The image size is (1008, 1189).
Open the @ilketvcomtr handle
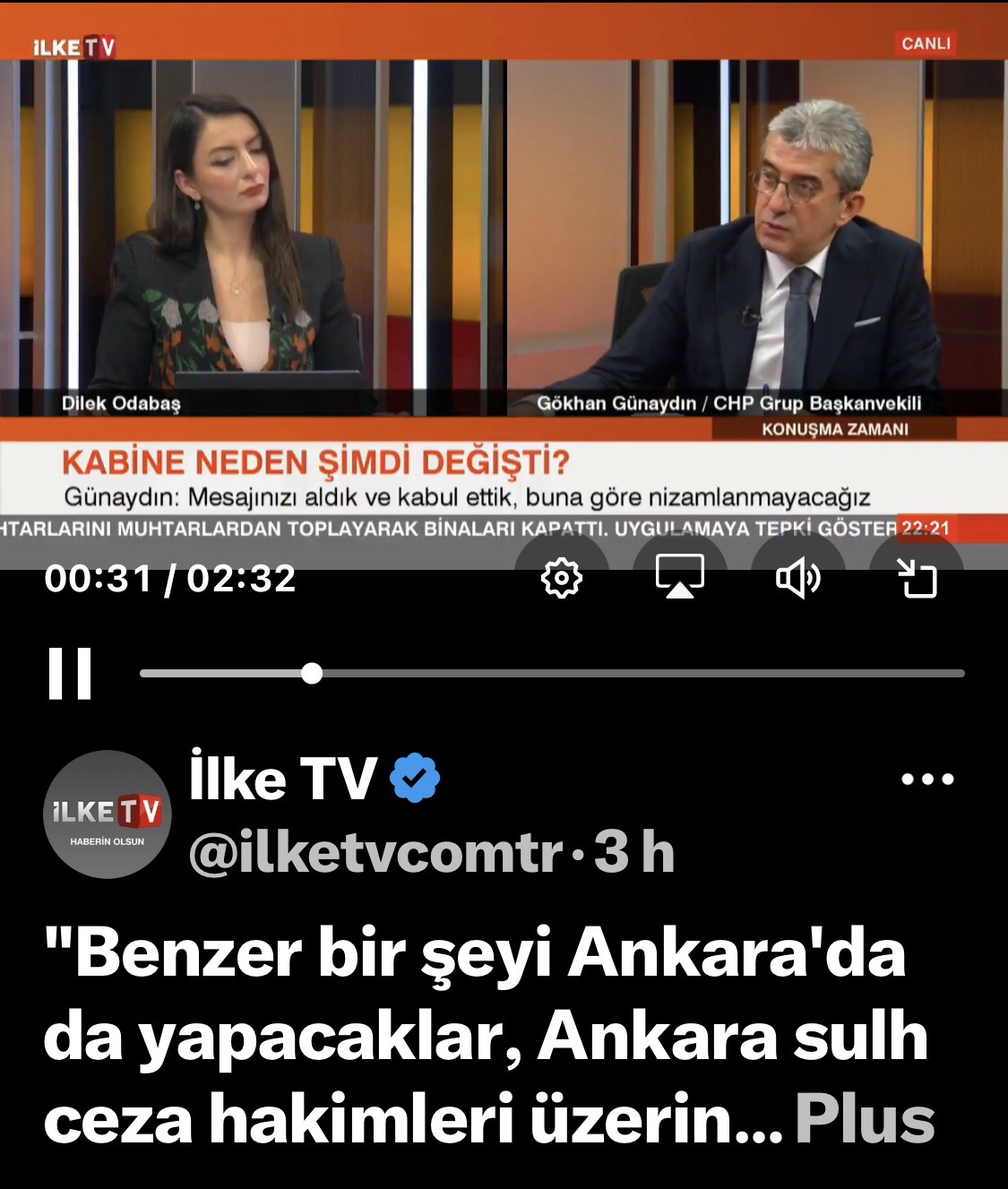[376, 852]
